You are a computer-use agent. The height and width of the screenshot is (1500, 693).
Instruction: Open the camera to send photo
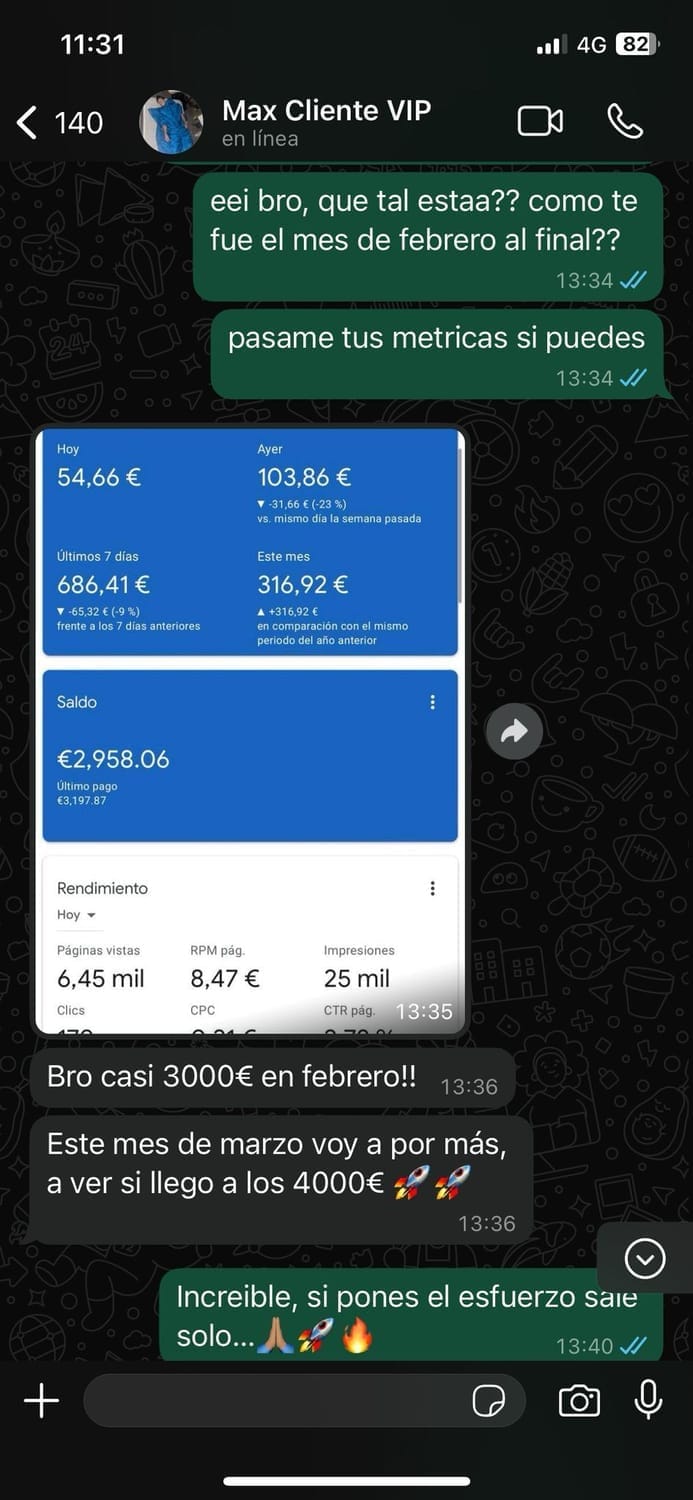coord(579,1401)
